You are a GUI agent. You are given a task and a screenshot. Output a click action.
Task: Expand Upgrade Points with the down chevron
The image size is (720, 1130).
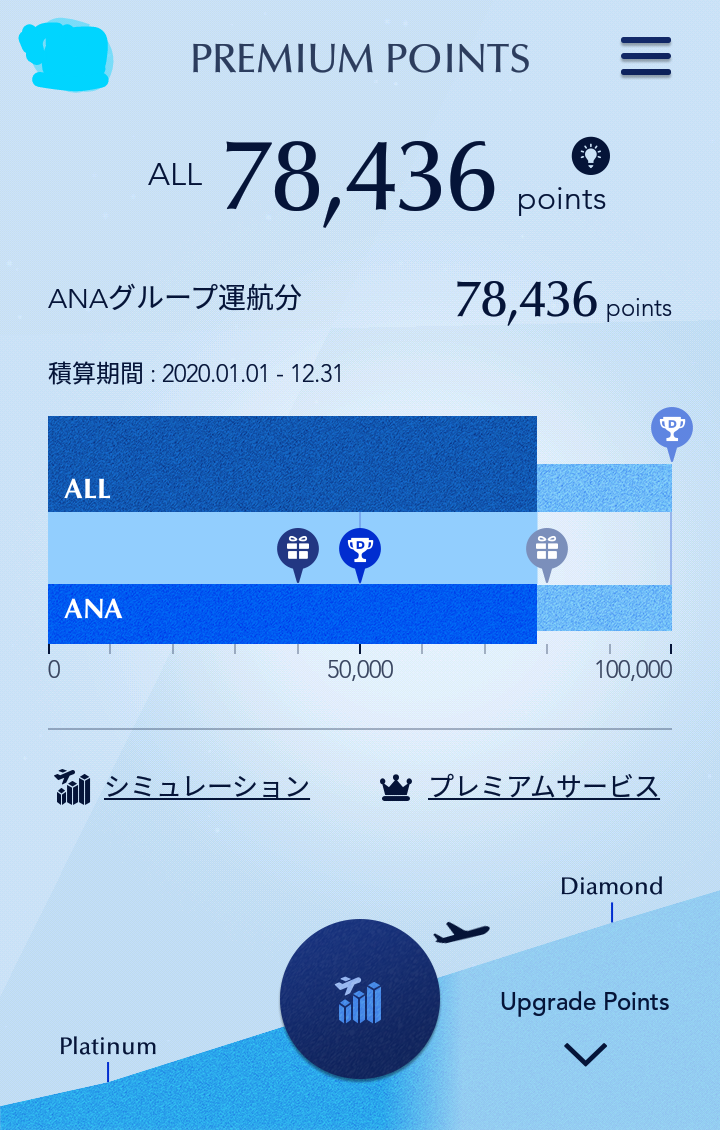click(586, 1054)
